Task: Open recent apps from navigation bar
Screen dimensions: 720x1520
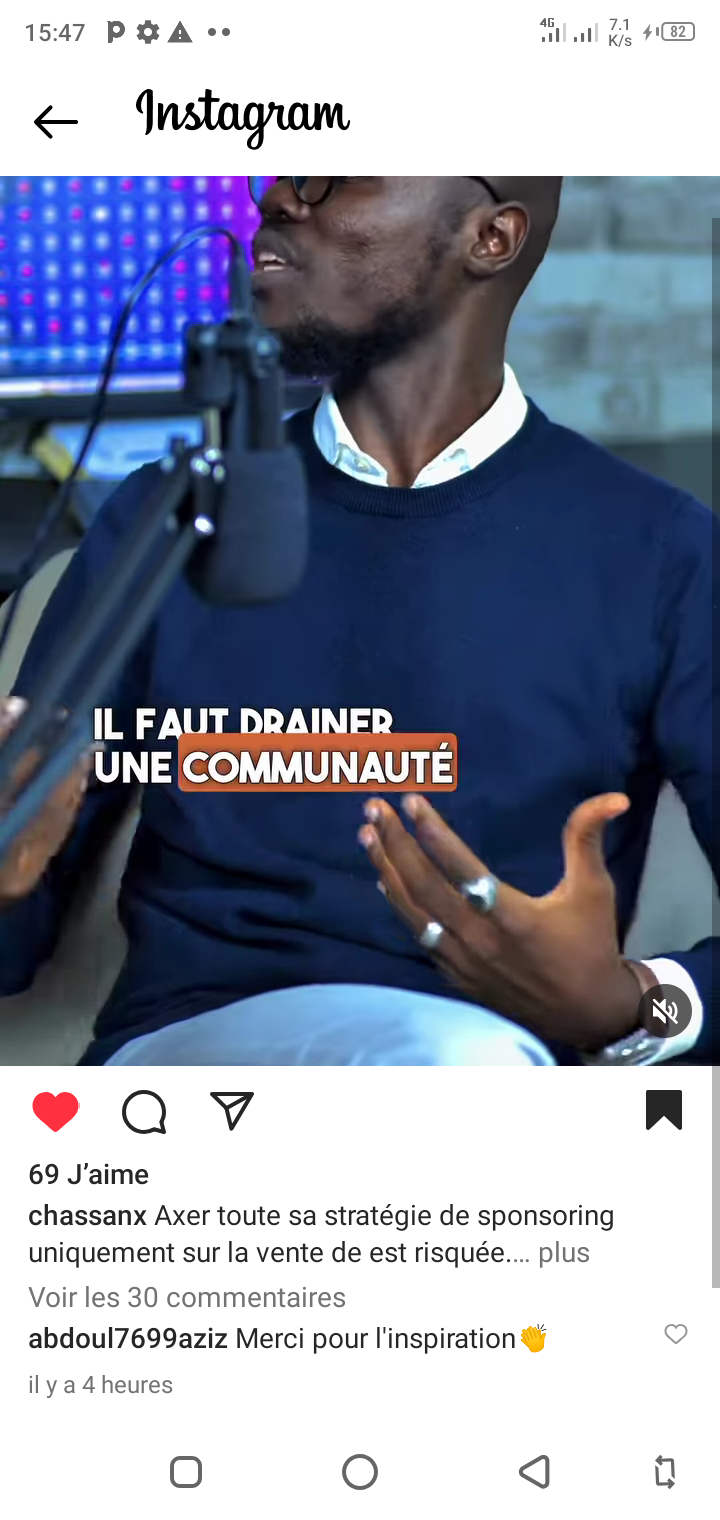Action: 186,1472
